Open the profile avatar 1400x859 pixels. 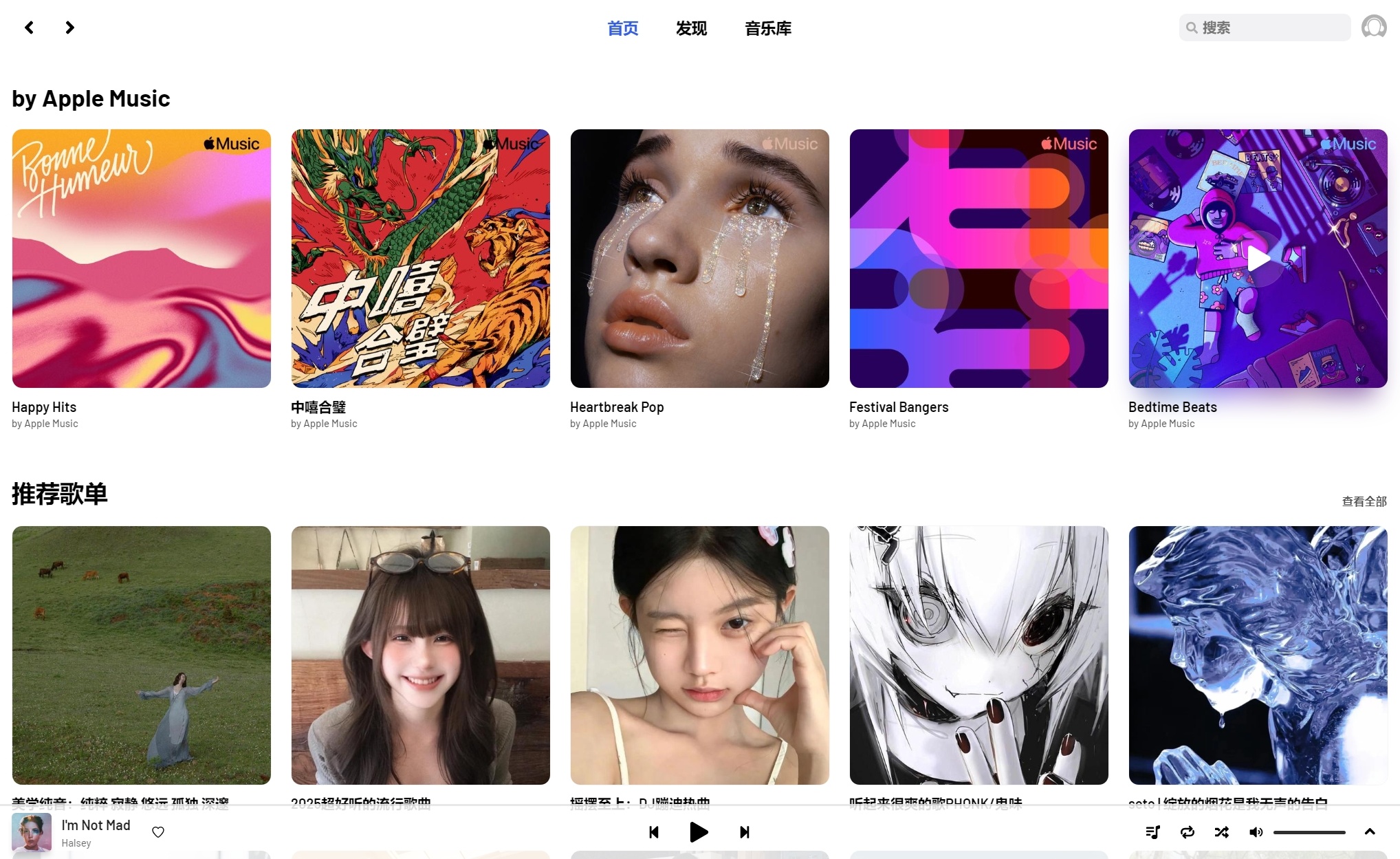1374,28
